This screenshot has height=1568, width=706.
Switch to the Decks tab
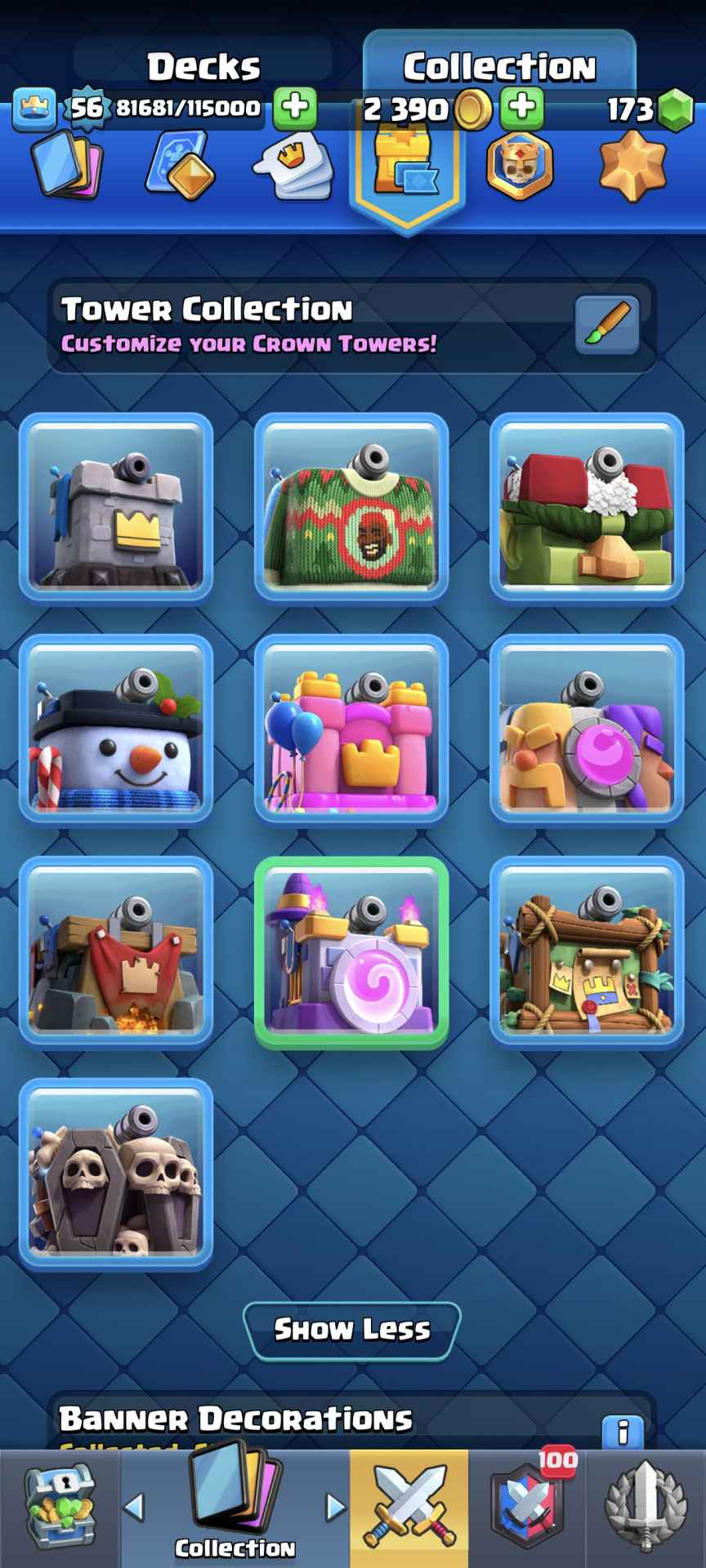click(203, 66)
